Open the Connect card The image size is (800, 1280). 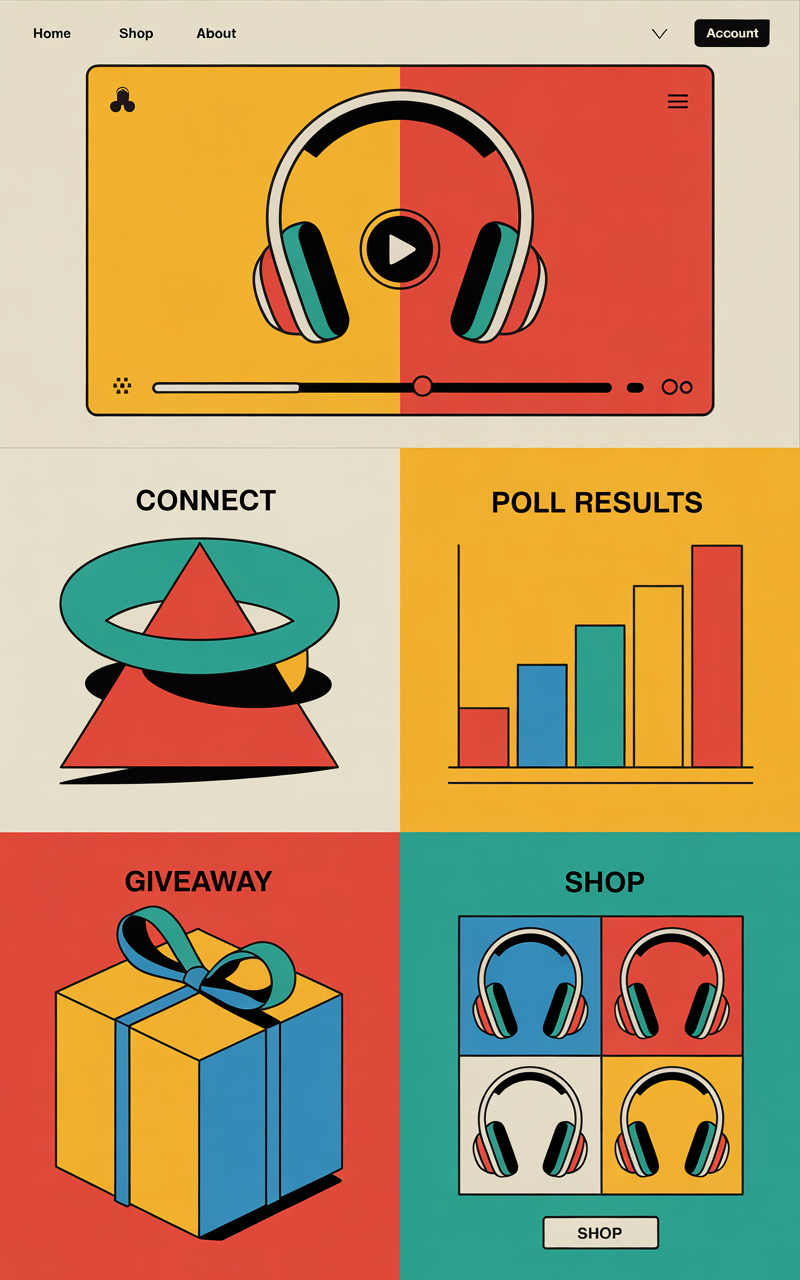(200, 640)
